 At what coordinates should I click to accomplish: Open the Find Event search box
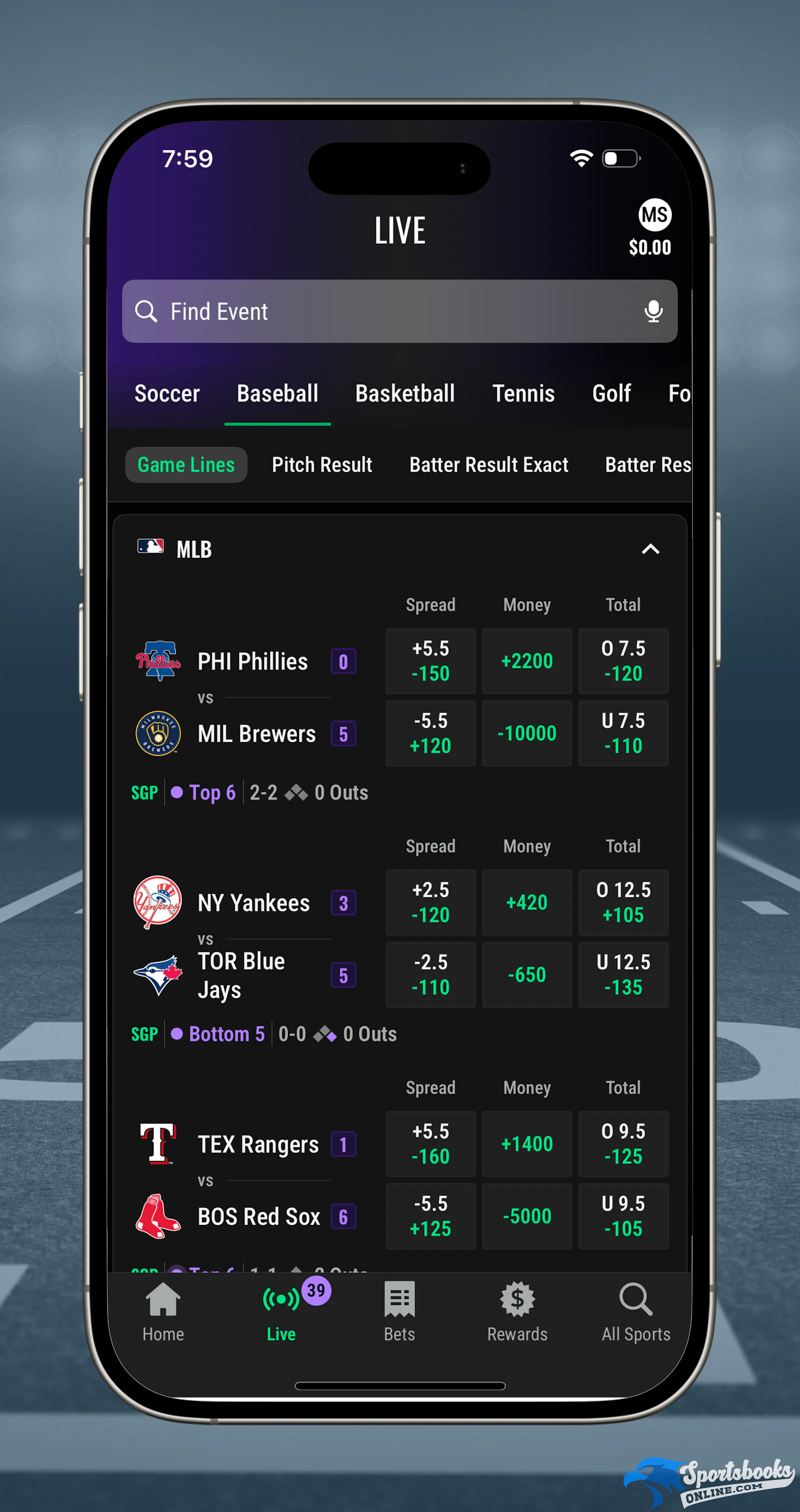[x=399, y=311]
